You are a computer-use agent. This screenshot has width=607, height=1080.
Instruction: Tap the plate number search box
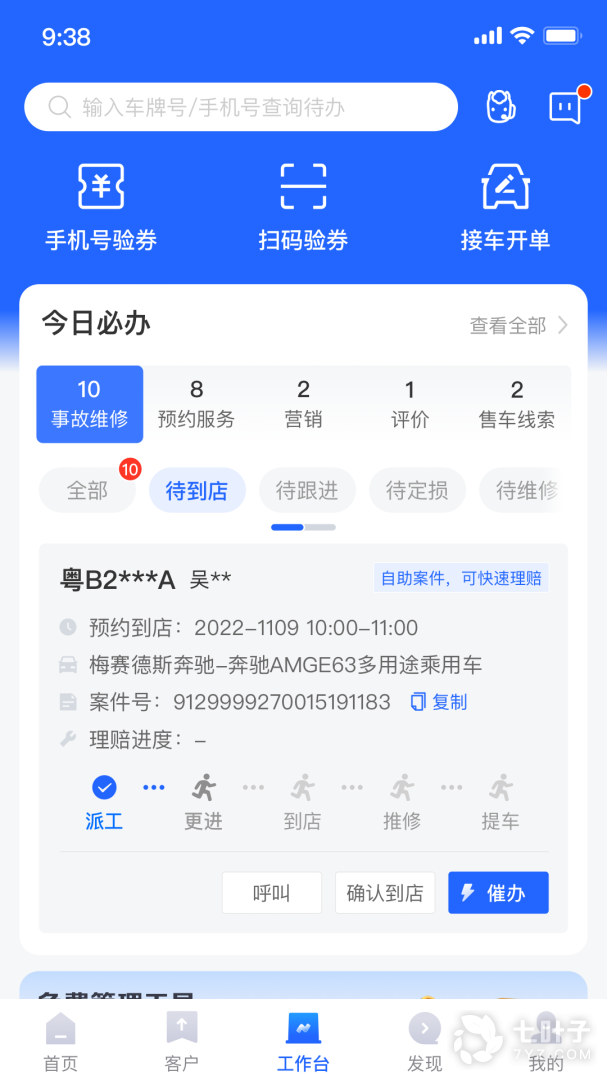241,107
